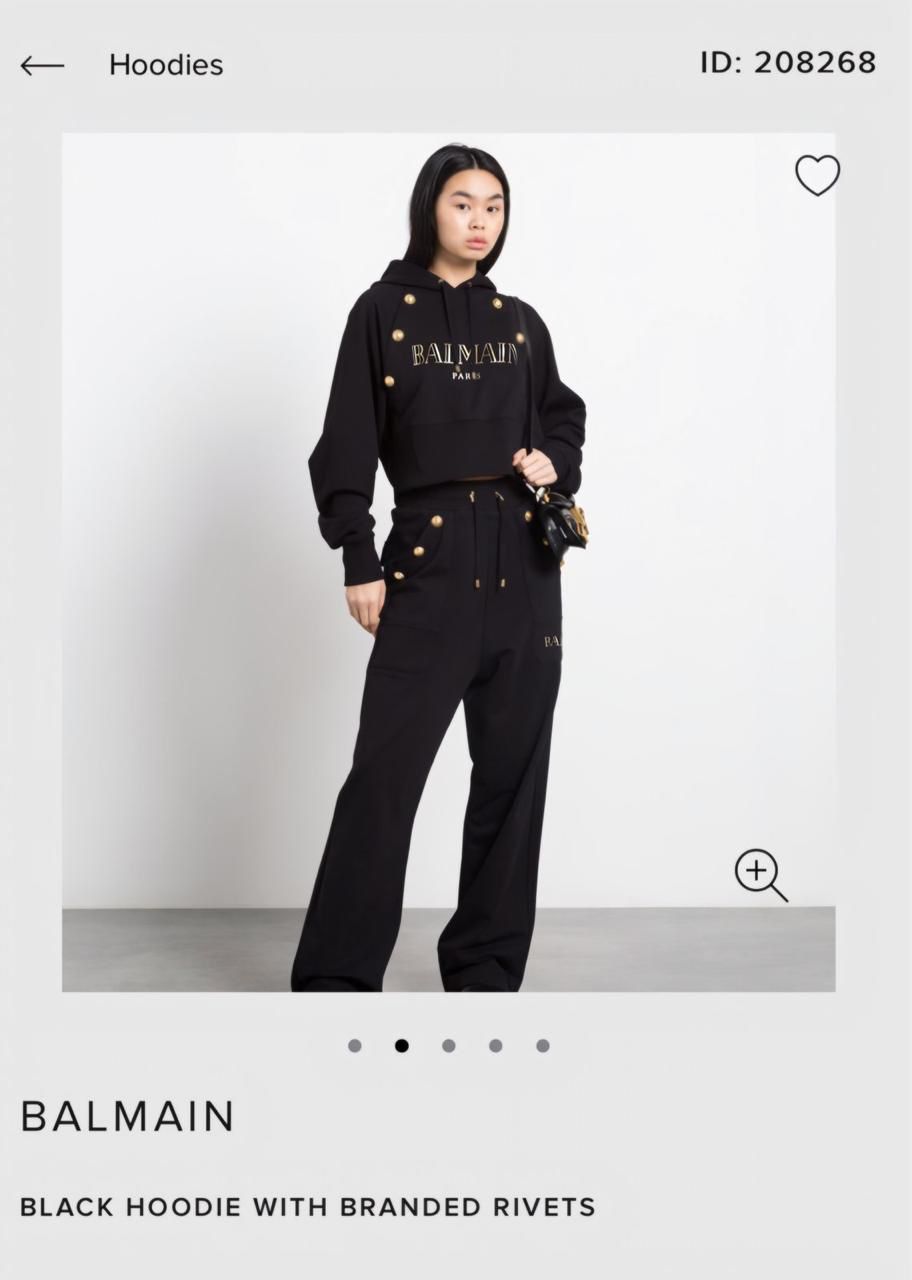Open the Balmain hoodie product image

pyautogui.click(x=448, y=560)
